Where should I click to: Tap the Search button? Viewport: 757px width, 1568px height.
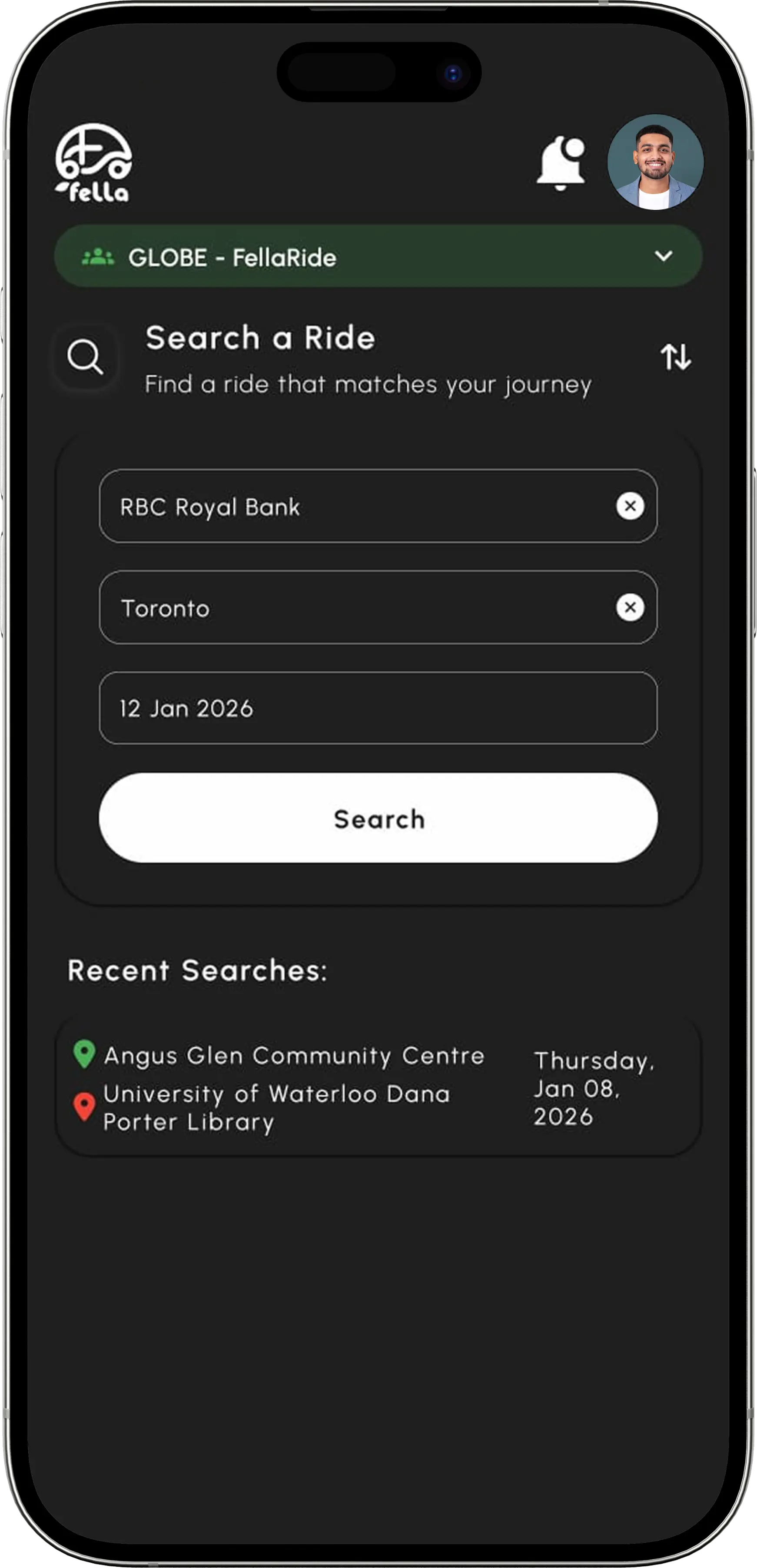coord(378,819)
